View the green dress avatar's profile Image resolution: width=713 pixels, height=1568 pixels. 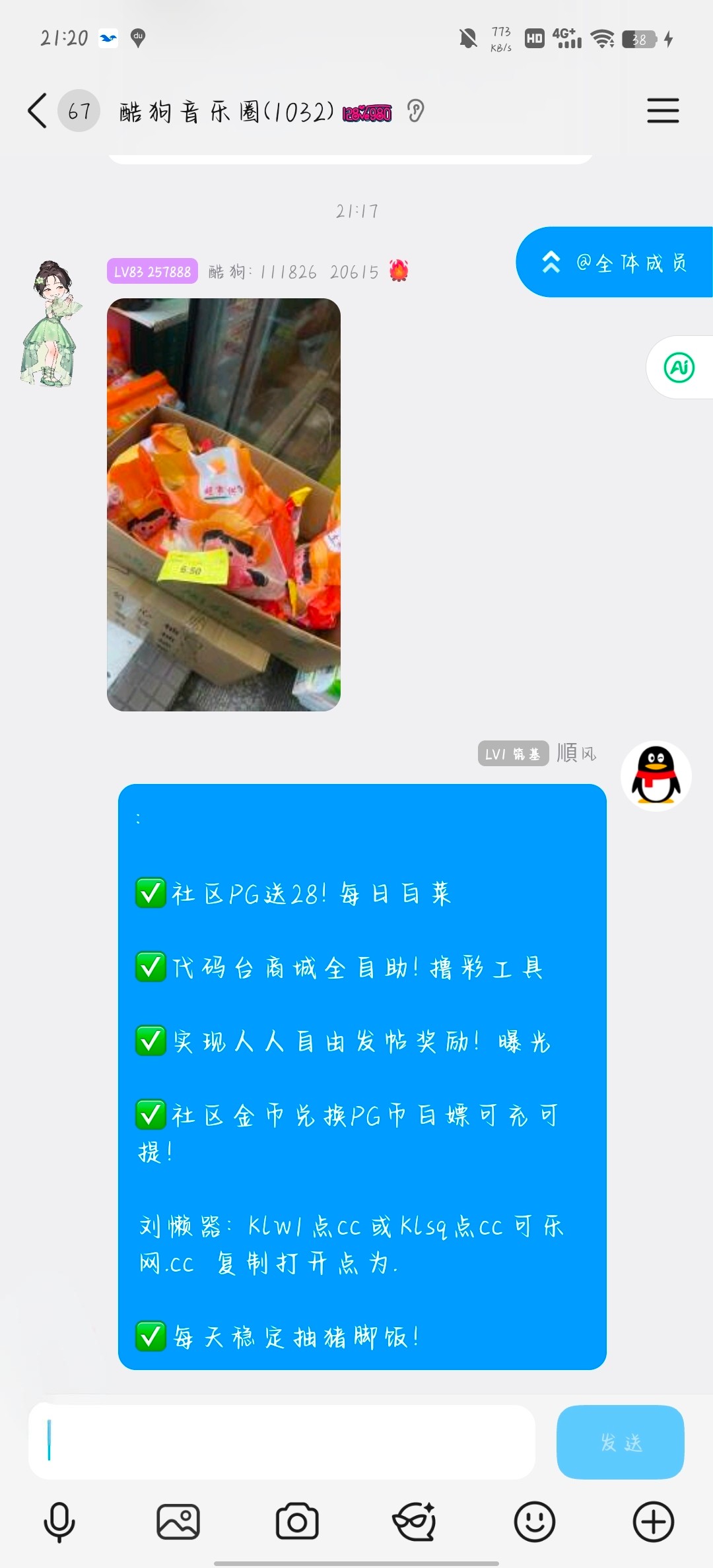50,323
